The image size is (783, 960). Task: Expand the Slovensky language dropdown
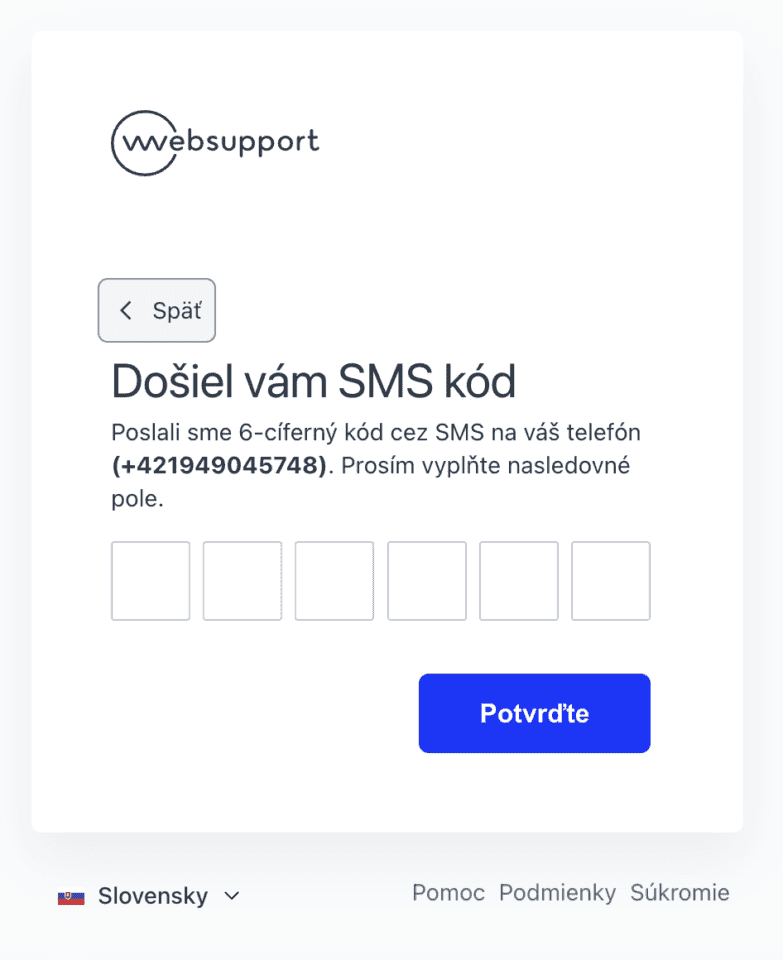[149, 896]
